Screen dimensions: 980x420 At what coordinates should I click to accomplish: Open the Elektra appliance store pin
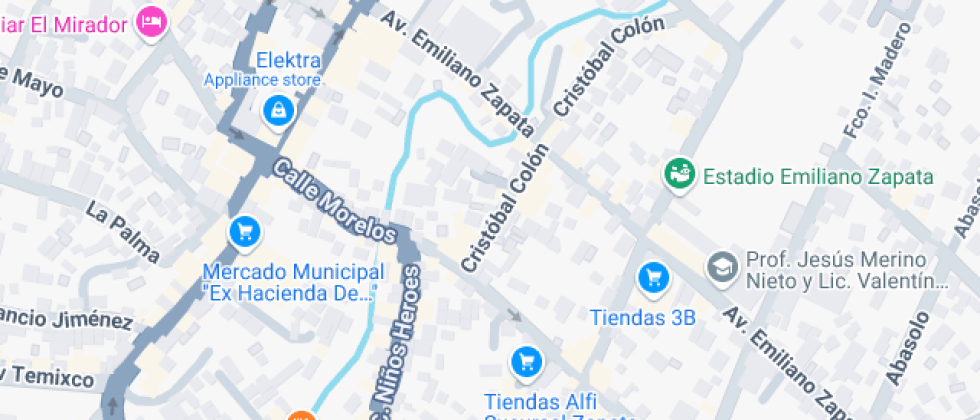(x=278, y=113)
